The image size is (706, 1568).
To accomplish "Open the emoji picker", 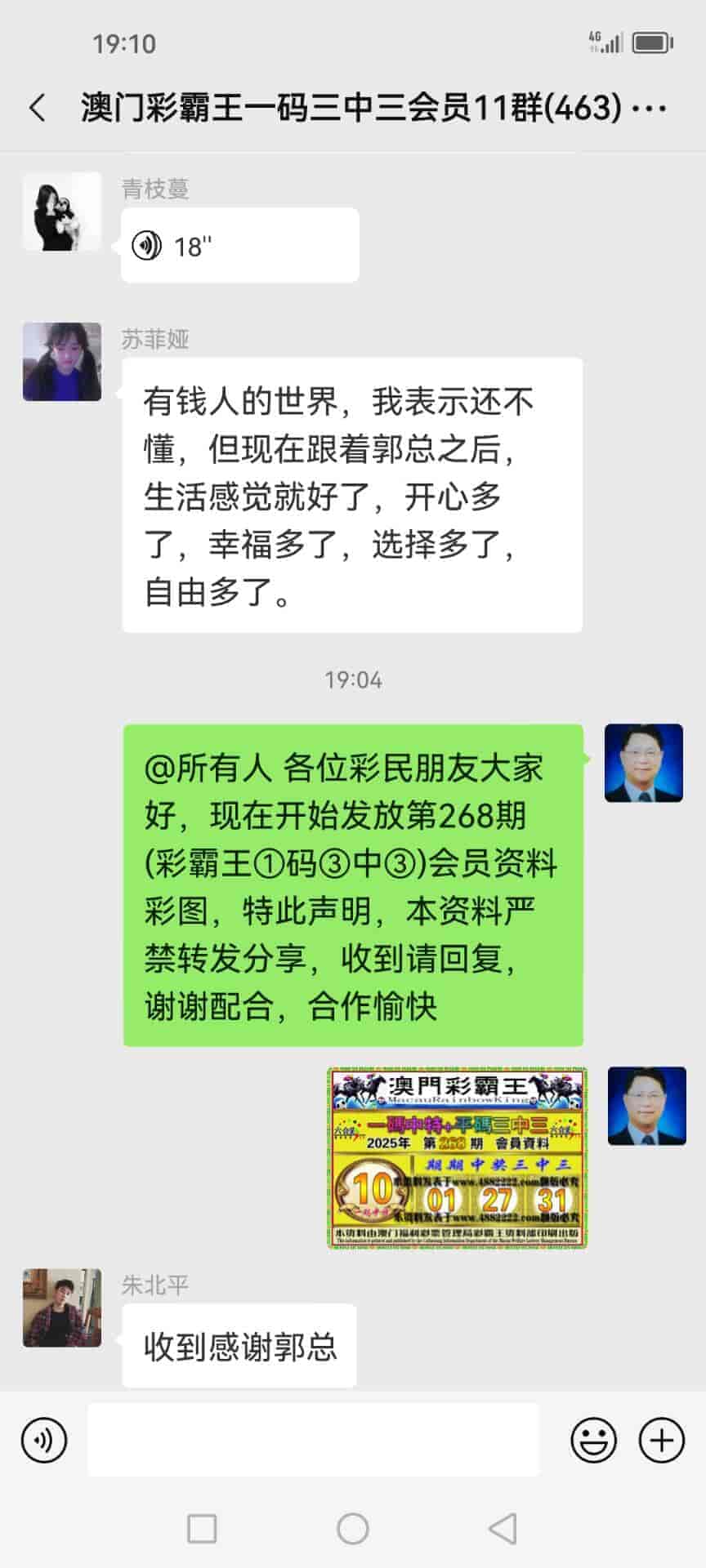I will click(x=593, y=1440).
